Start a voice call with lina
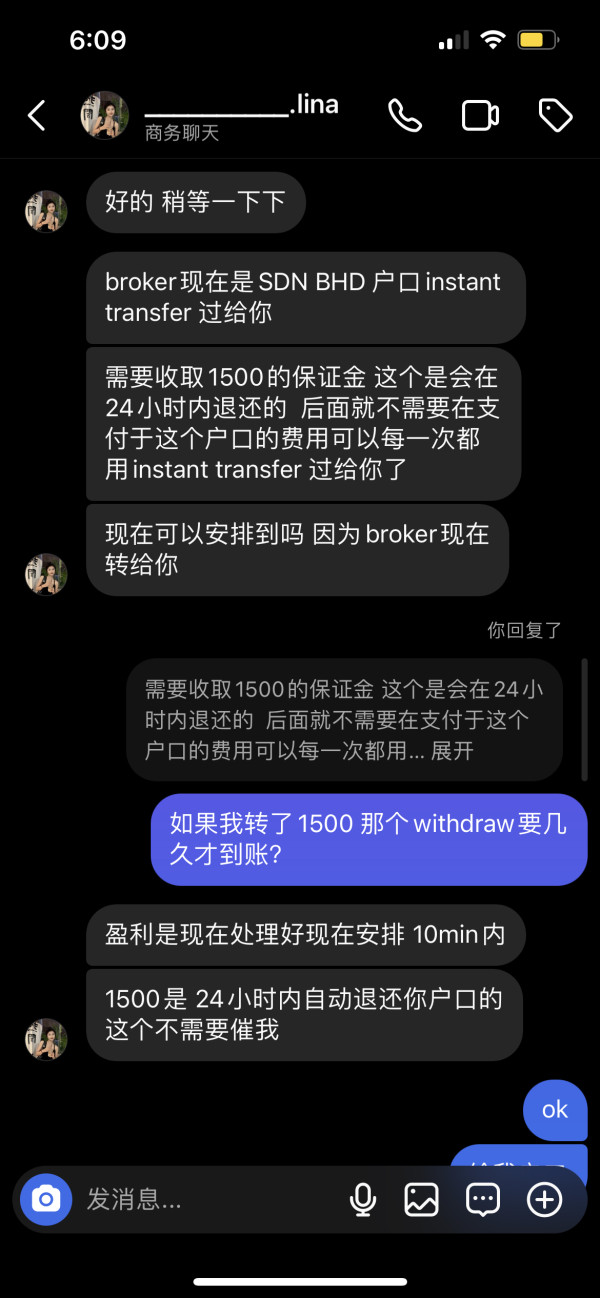The width and height of the screenshot is (600, 1298). pyautogui.click(x=405, y=116)
